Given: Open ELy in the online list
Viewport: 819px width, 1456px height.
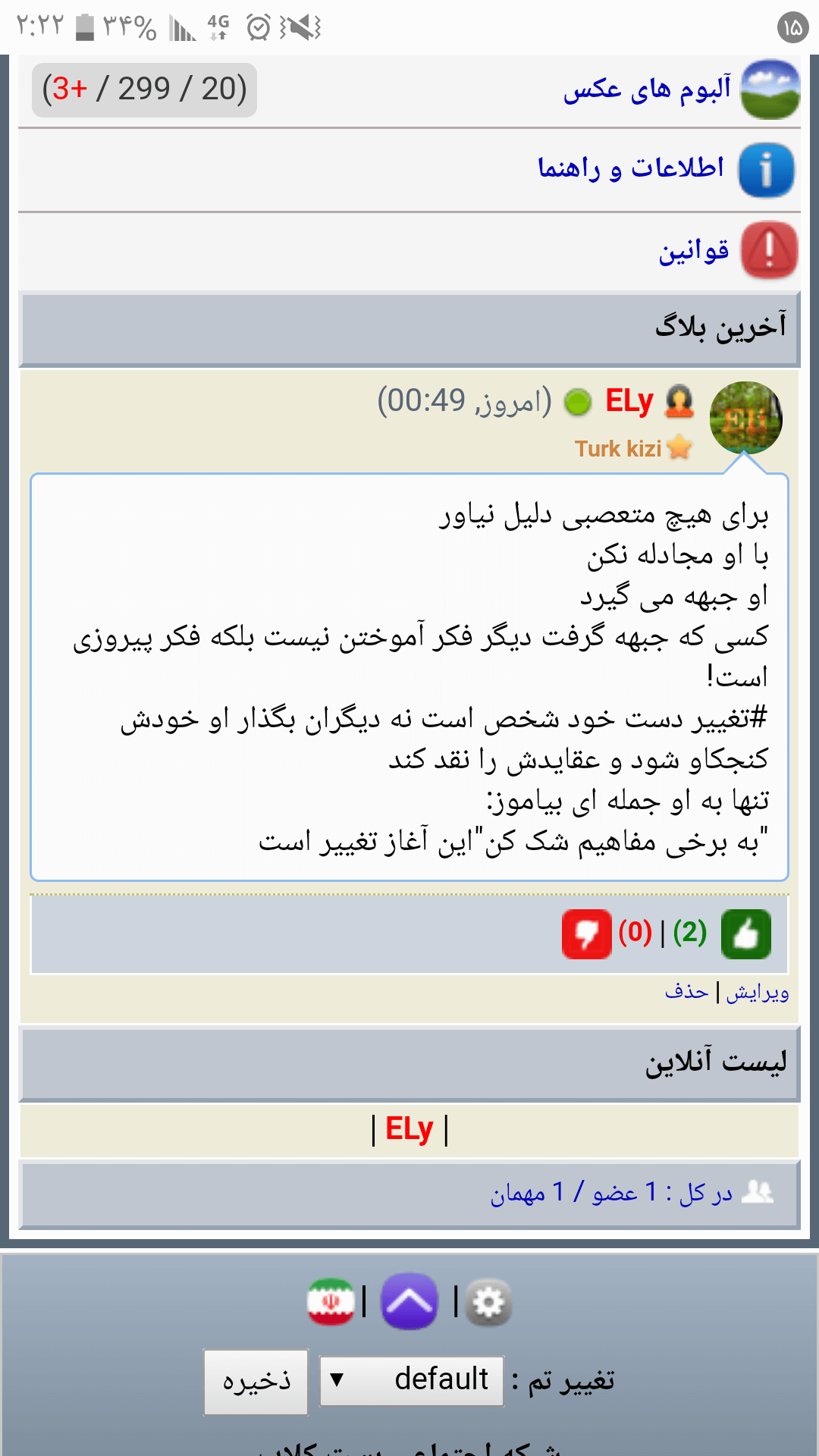Looking at the screenshot, I should pos(409,1129).
